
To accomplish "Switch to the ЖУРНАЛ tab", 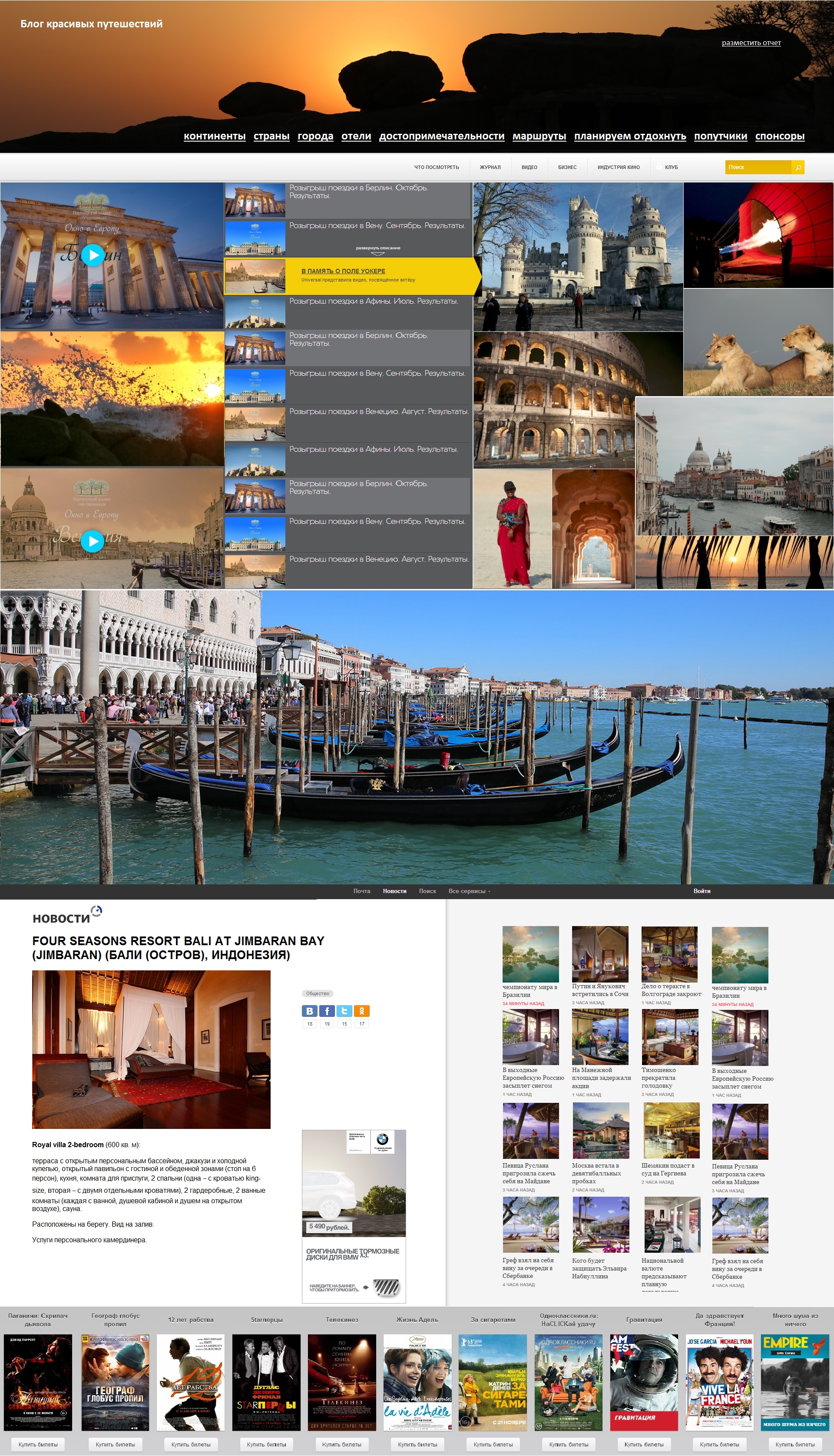I will (490, 167).
